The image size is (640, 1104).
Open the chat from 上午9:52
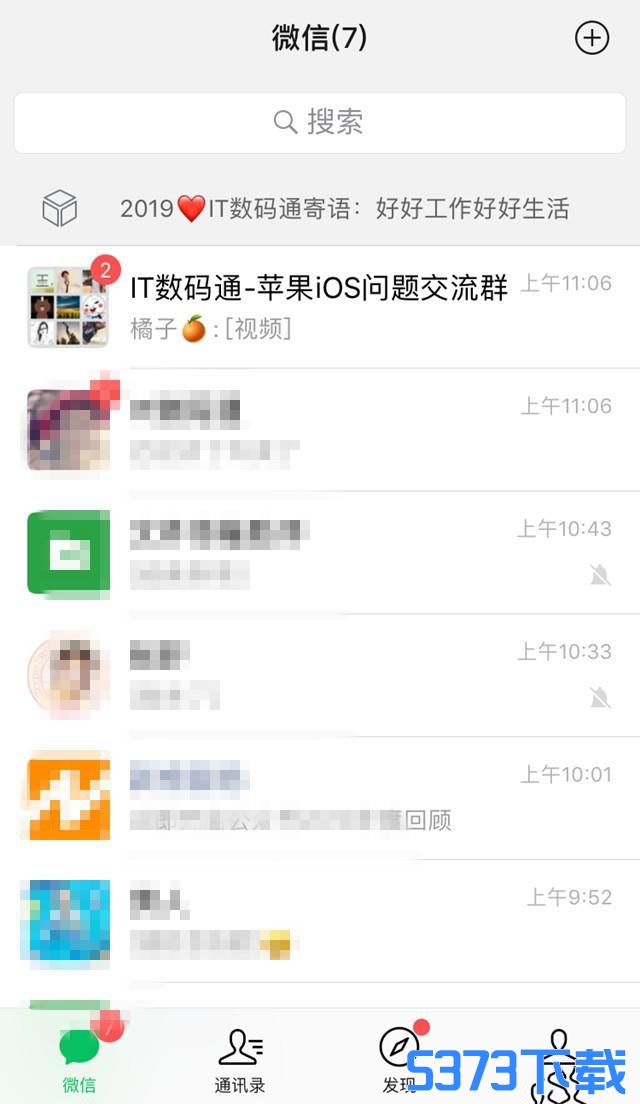320,921
